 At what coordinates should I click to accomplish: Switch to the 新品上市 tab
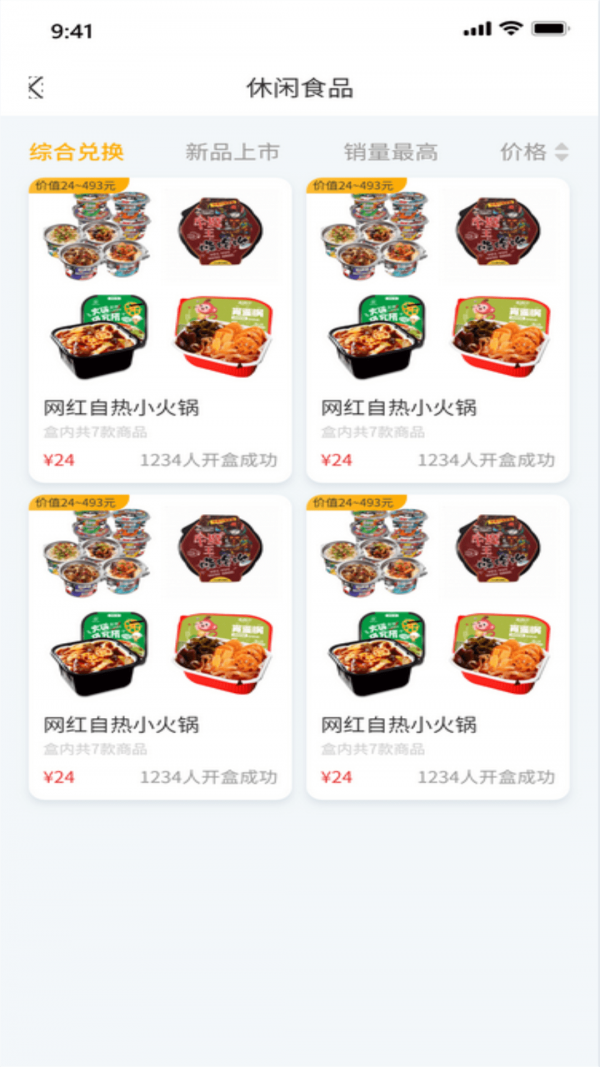(232, 152)
